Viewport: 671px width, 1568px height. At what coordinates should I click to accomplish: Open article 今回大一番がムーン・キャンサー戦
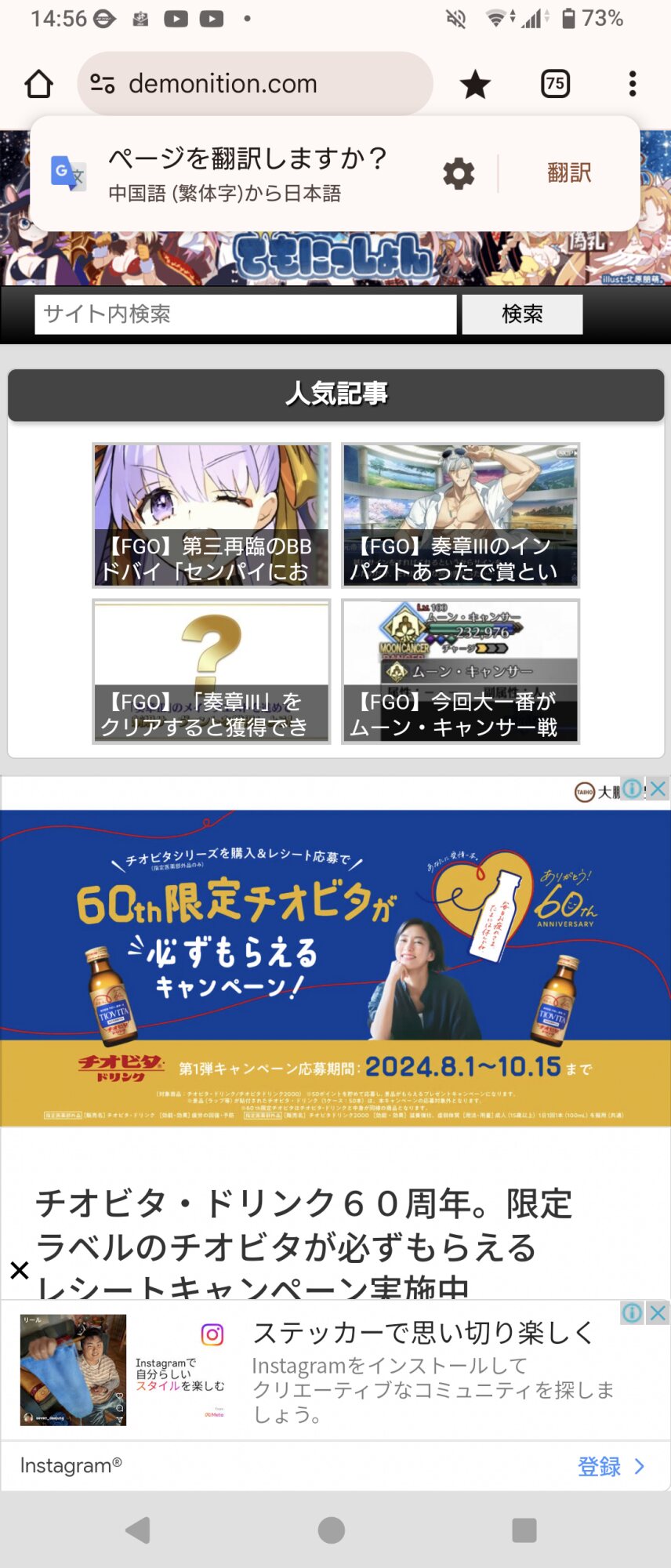[x=460, y=671]
